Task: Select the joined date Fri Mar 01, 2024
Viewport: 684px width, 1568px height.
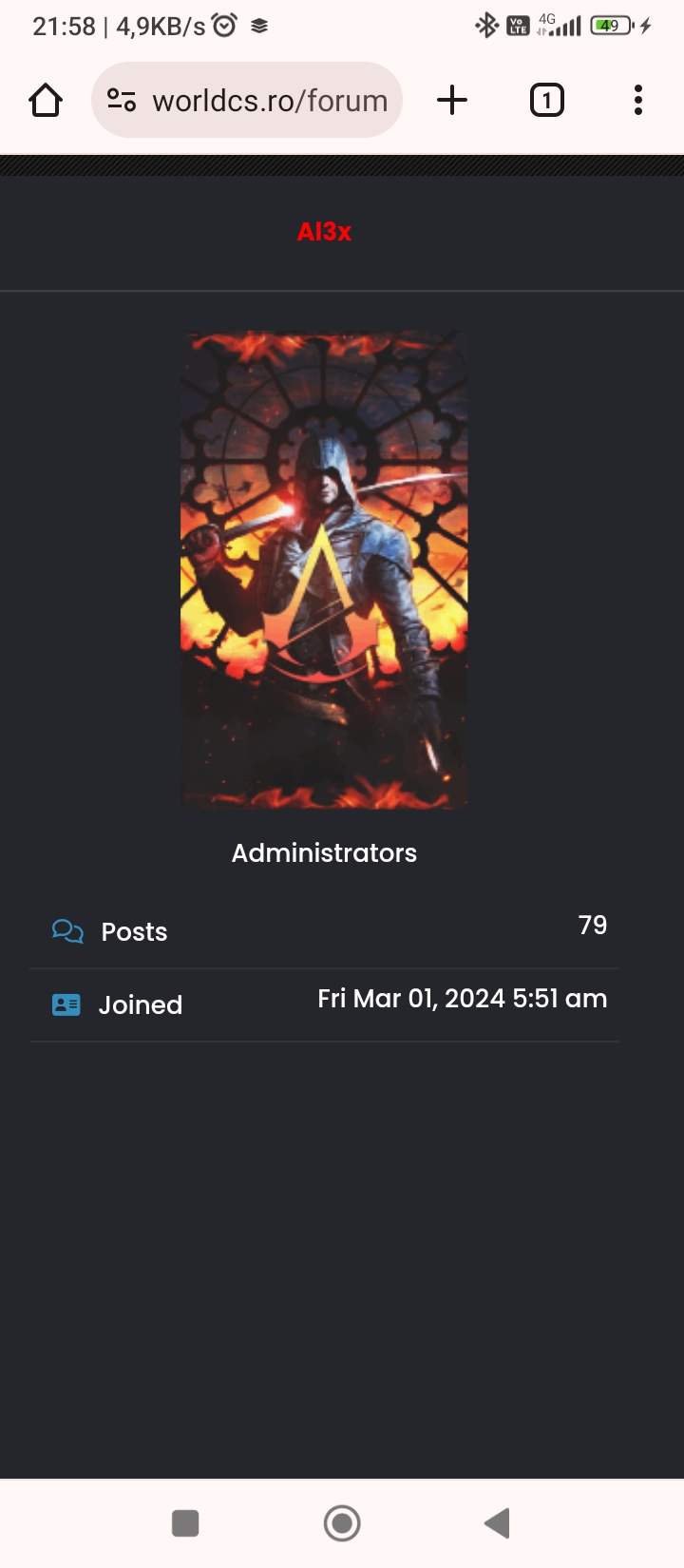Action: [463, 998]
